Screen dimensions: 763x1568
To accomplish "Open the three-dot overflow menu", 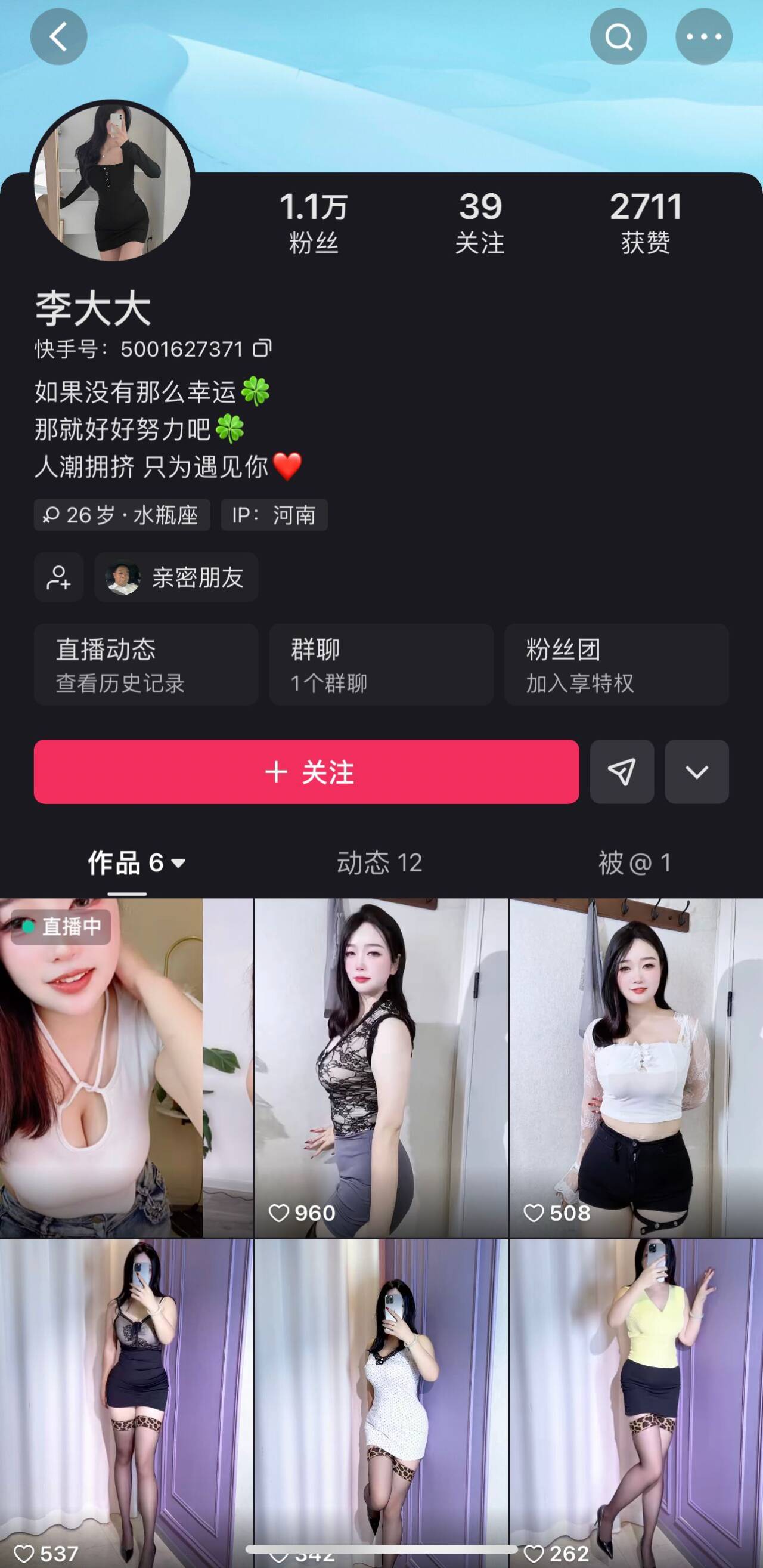I will [703, 36].
